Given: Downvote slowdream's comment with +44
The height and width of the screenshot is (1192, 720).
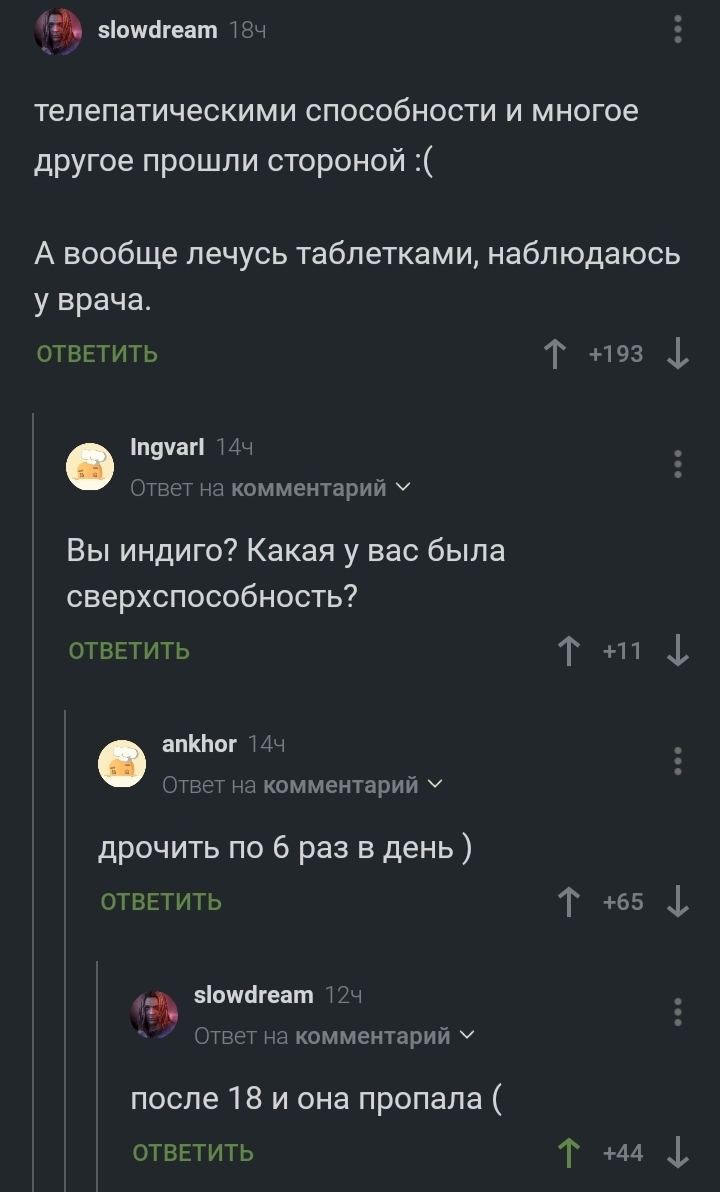Looking at the screenshot, I should pyautogui.click(x=677, y=1152).
